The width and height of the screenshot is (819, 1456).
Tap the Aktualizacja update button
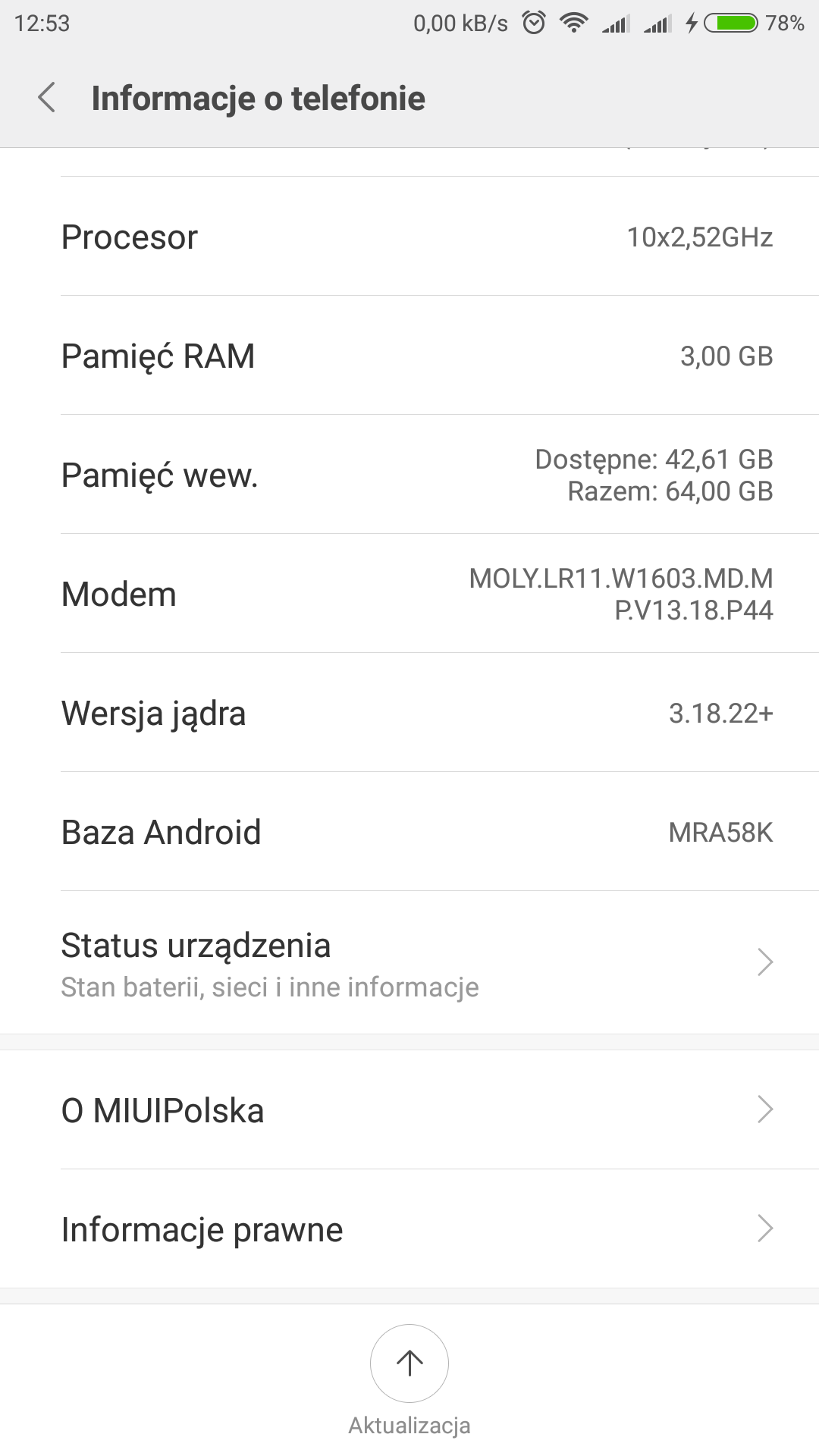point(409,1364)
